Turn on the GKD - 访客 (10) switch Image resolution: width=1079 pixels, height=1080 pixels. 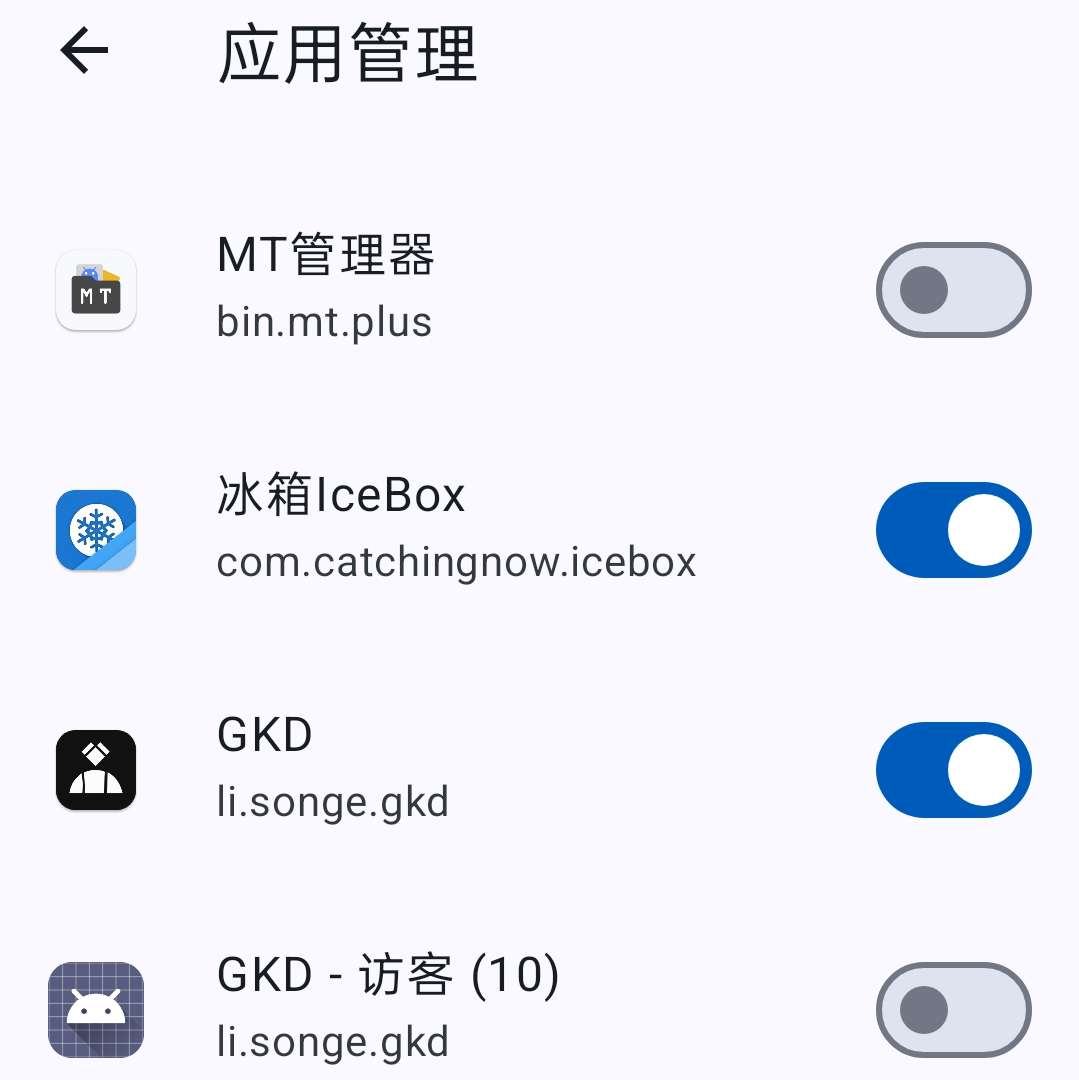[x=953, y=1010]
